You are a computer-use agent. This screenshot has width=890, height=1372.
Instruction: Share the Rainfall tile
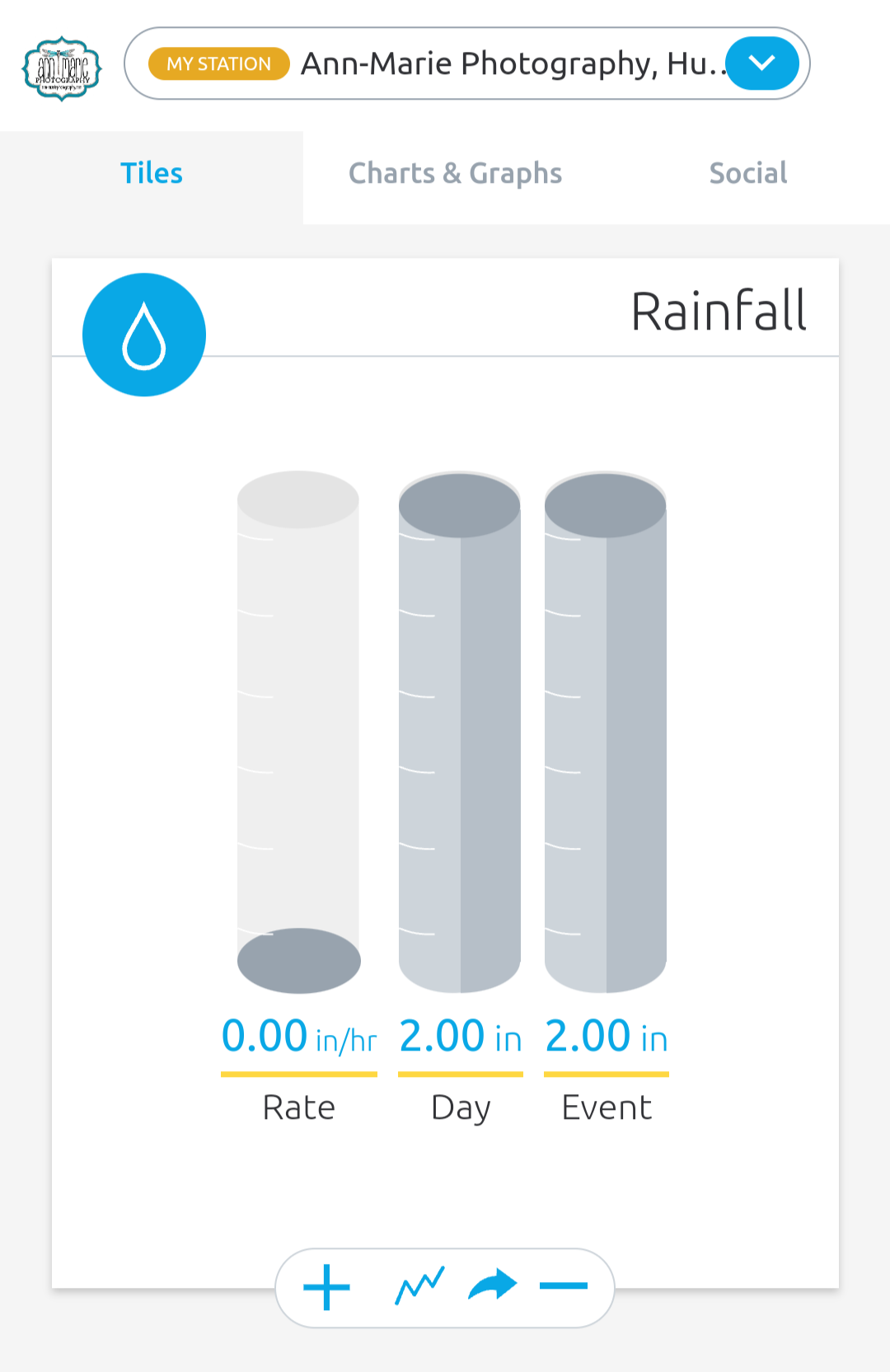(492, 1285)
